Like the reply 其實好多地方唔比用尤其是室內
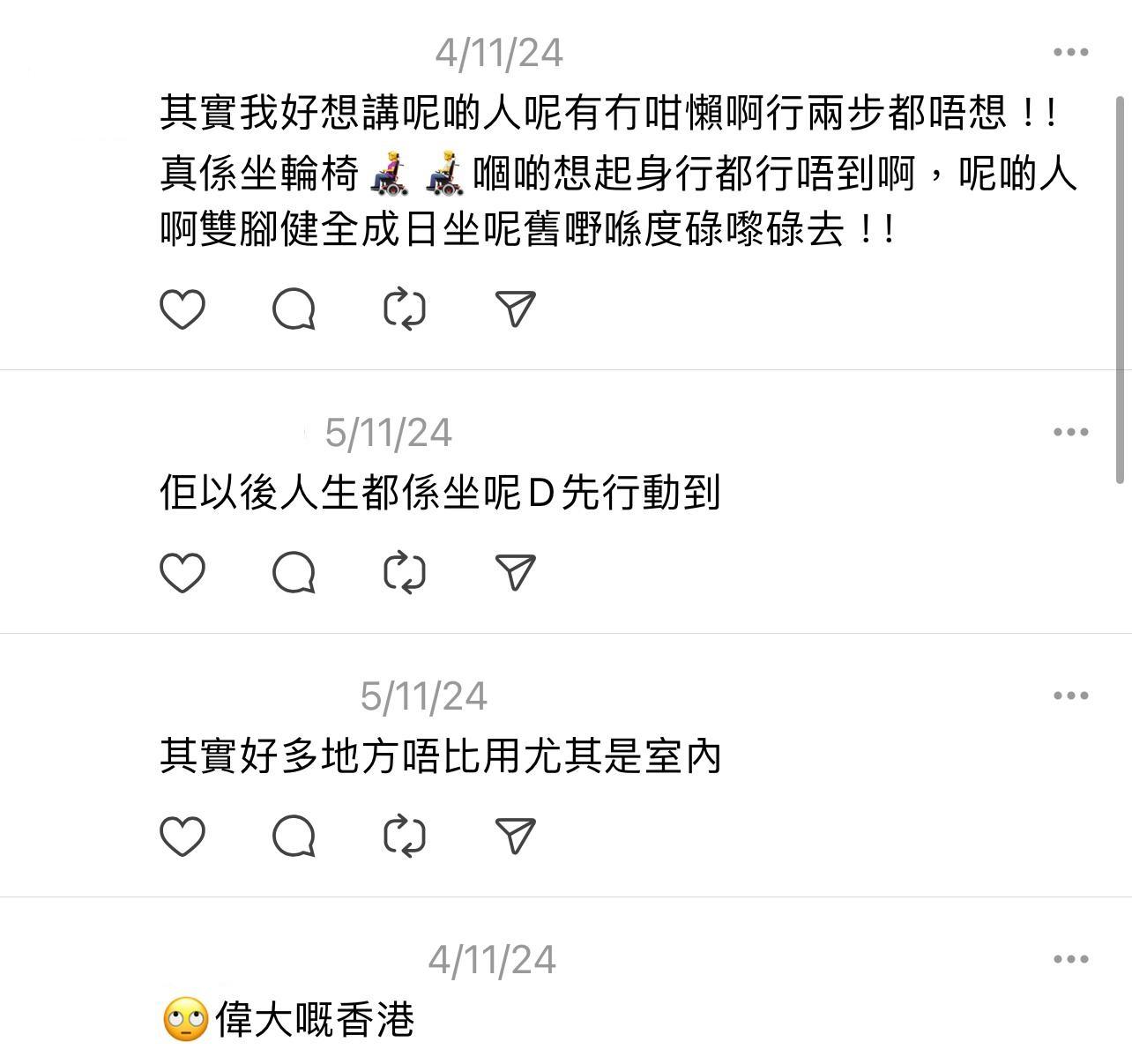 pos(182,836)
